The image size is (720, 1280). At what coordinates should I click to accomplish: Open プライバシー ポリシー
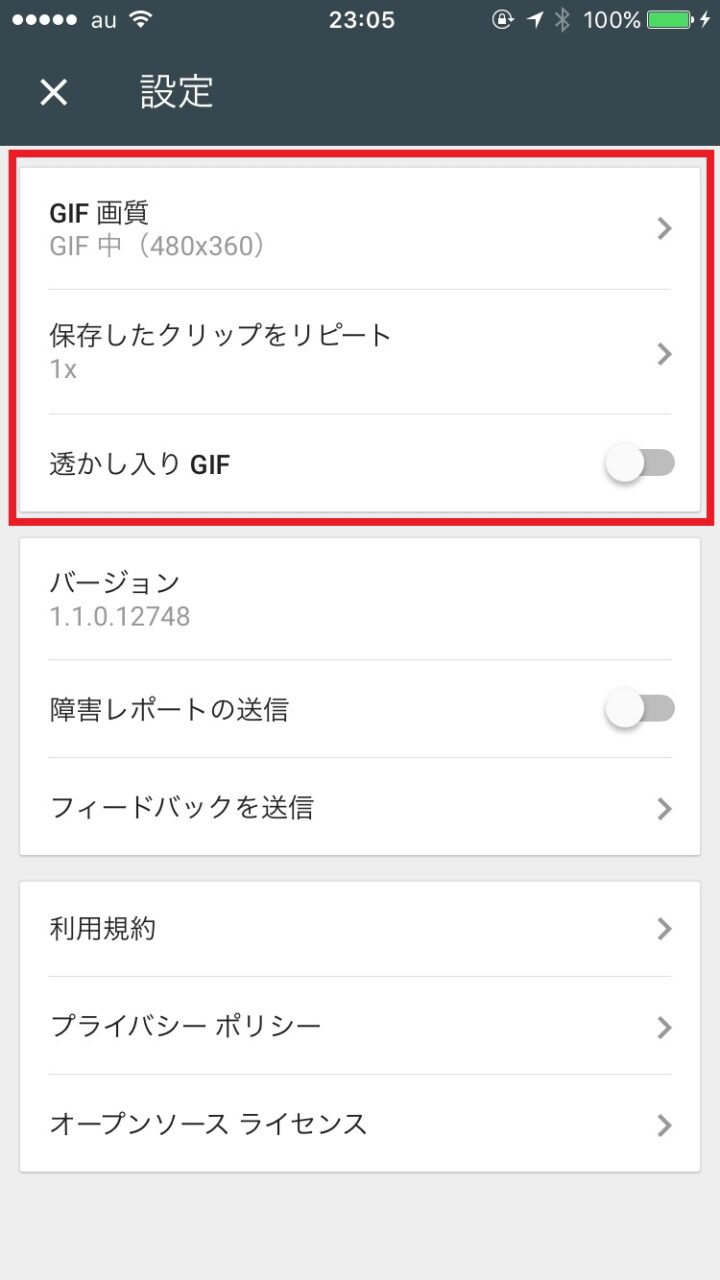[360, 1026]
